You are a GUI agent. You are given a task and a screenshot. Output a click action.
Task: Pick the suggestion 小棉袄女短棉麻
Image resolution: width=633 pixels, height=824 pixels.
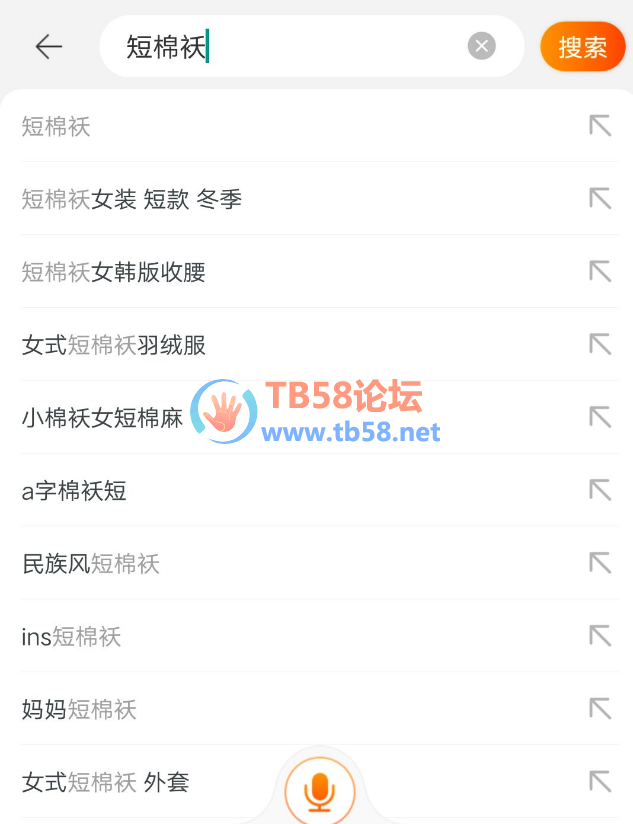coord(103,418)
